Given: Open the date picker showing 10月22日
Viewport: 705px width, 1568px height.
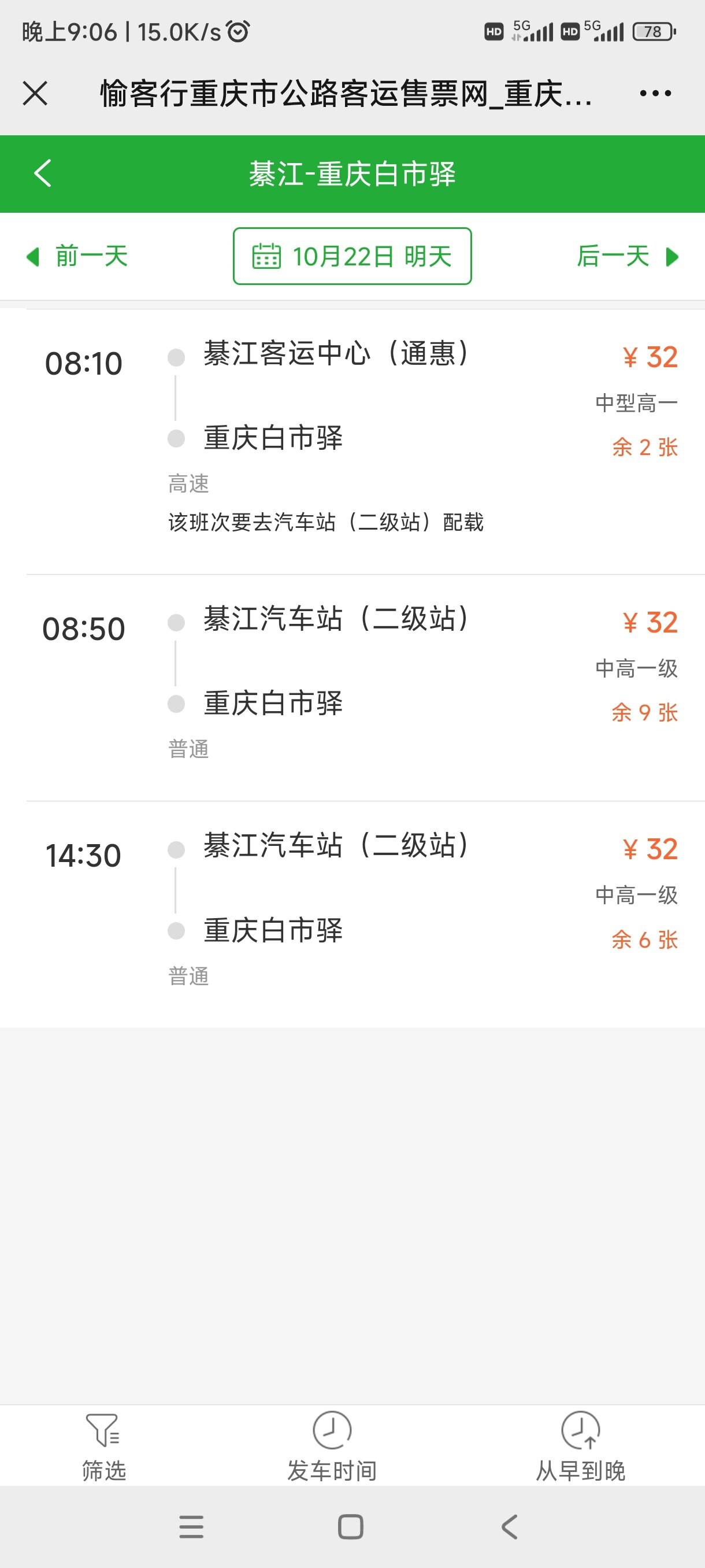Looking at the screenshot, I should 352,256.
